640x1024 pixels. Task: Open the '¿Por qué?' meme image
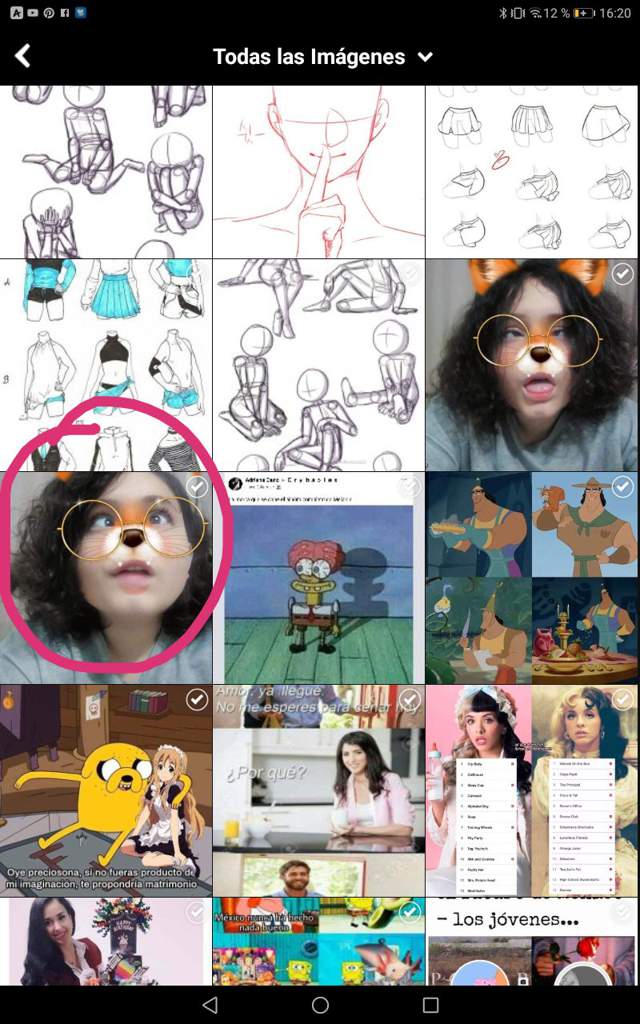tap(318, 790)
